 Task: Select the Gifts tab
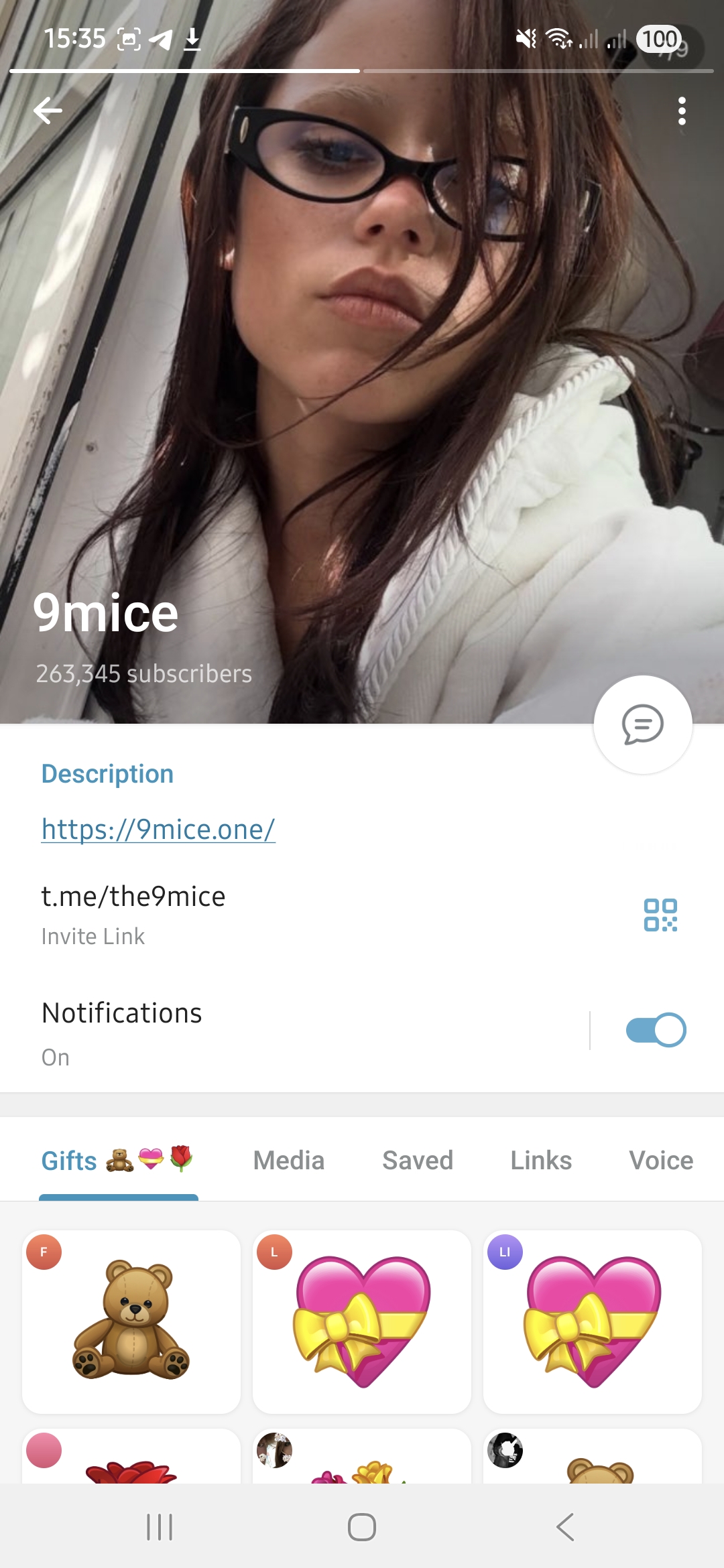pyautogui.click(x=118, y=1161)
